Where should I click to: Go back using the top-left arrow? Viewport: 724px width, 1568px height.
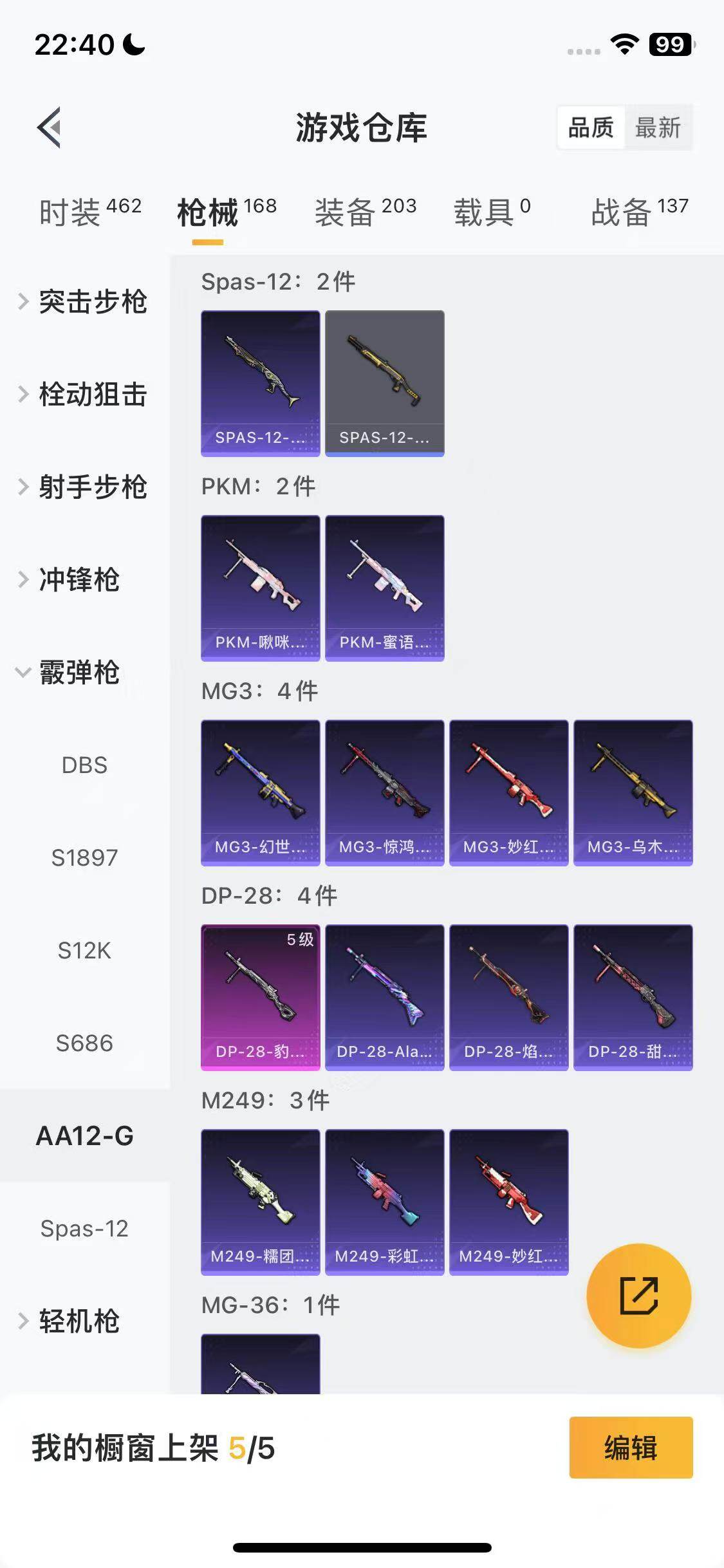50,127
